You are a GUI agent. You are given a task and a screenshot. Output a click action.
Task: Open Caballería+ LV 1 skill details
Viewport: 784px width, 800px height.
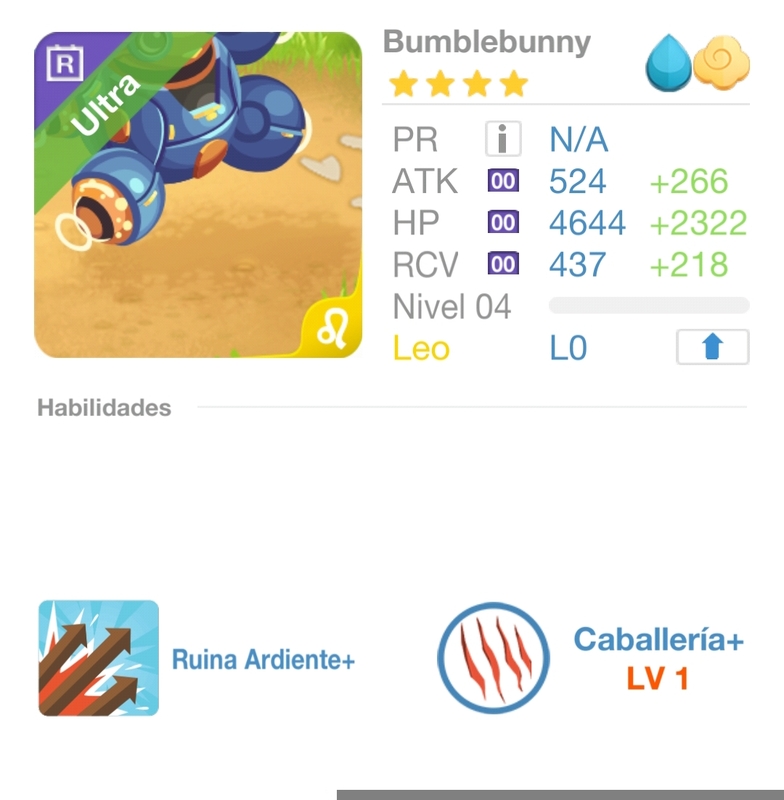tap(494, 657)
